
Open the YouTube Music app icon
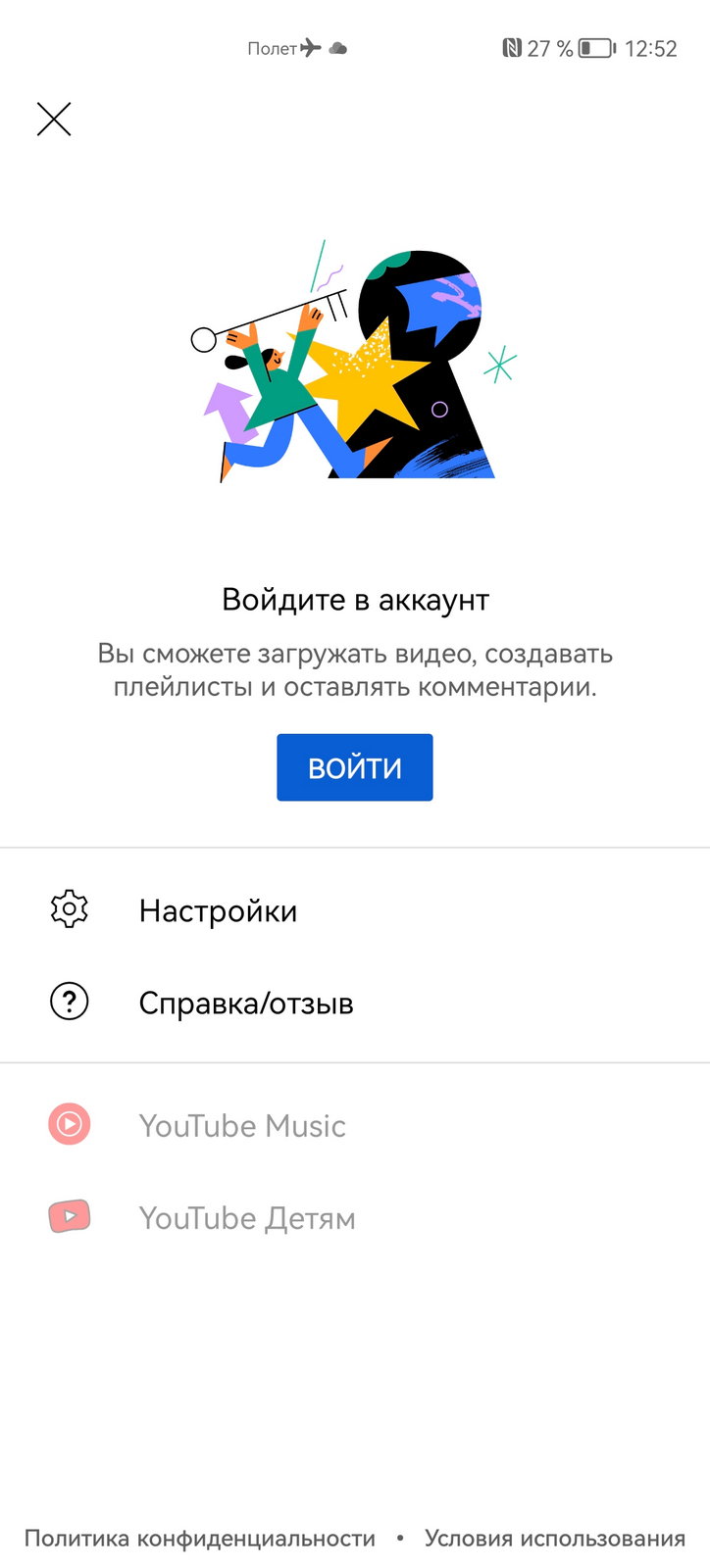(x=68, y=1123)
